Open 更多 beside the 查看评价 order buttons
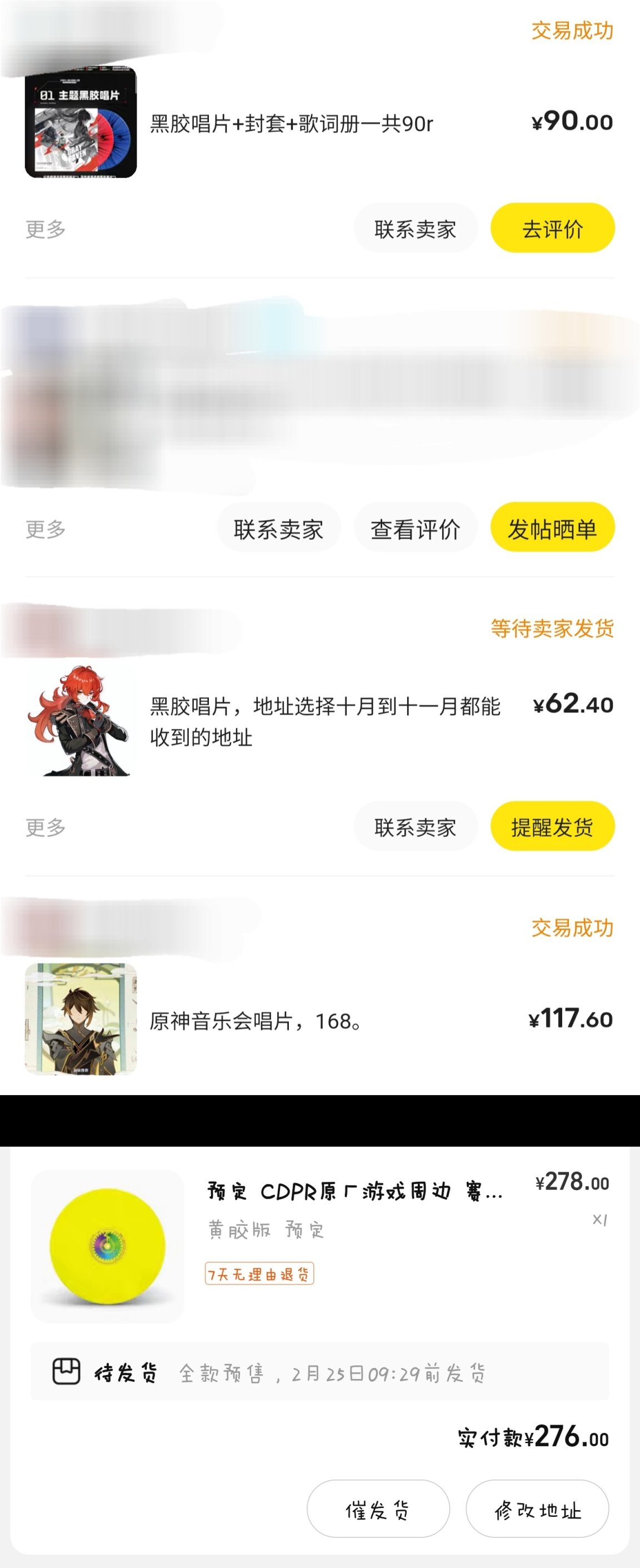The image size is (640, 1568). tap(46, 528)
